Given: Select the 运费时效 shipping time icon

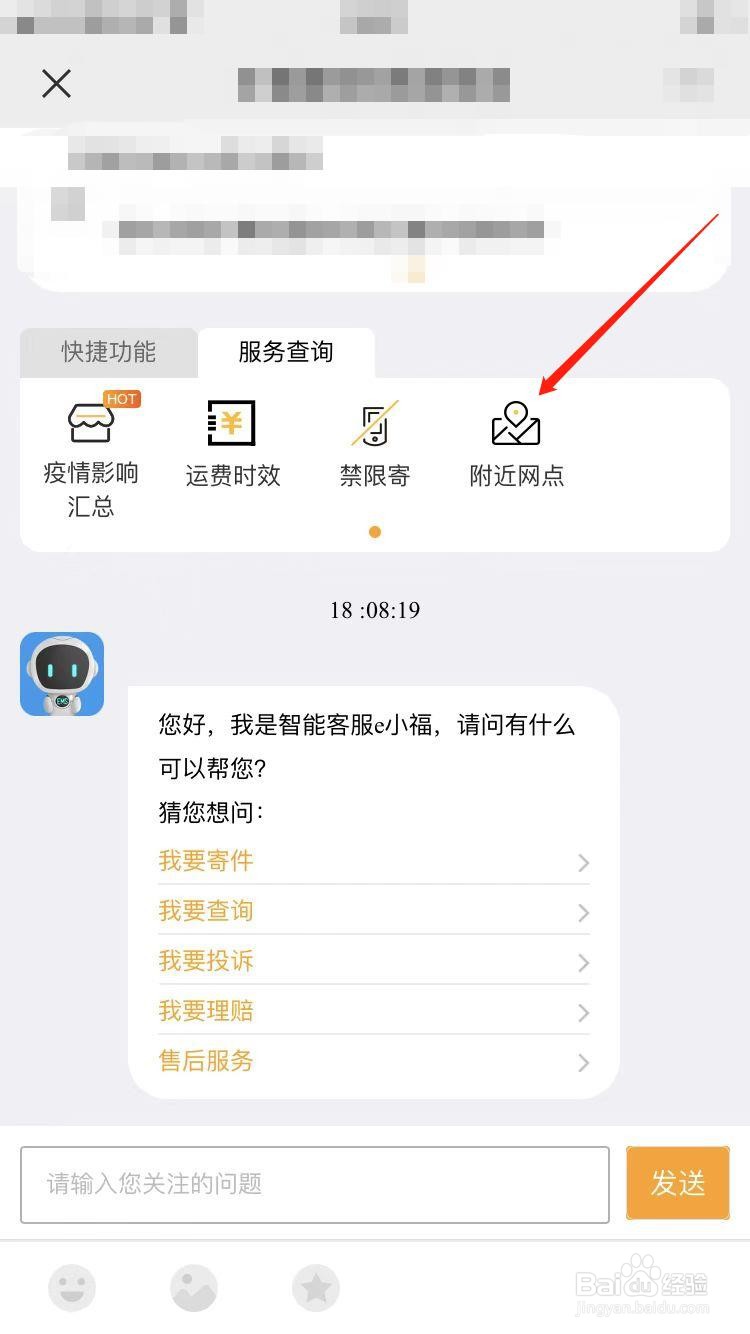Looking at the screenshot, I should pyautogui.click(x=232, y=440).
